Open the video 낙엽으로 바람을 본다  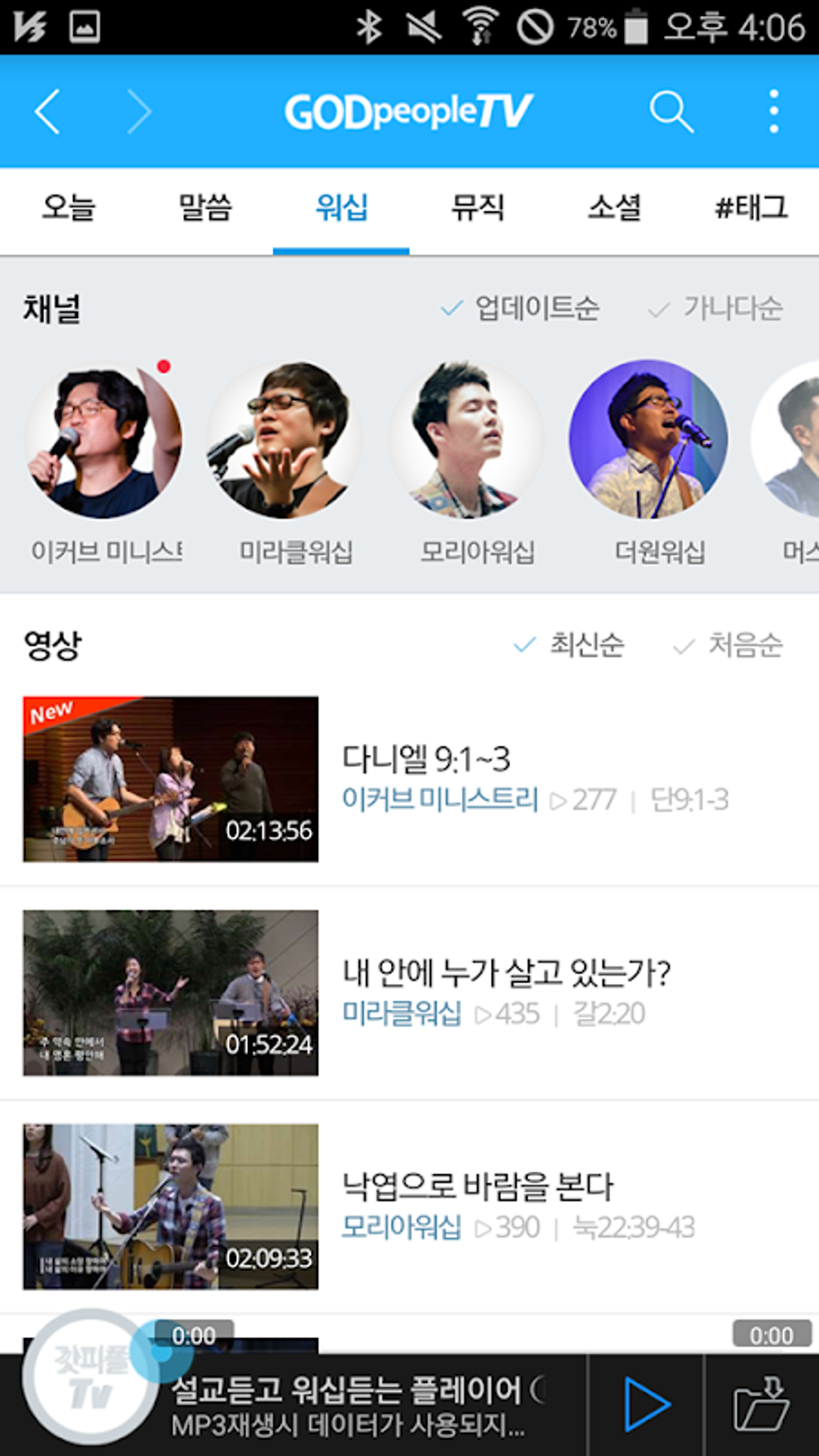coord(477,1186)
